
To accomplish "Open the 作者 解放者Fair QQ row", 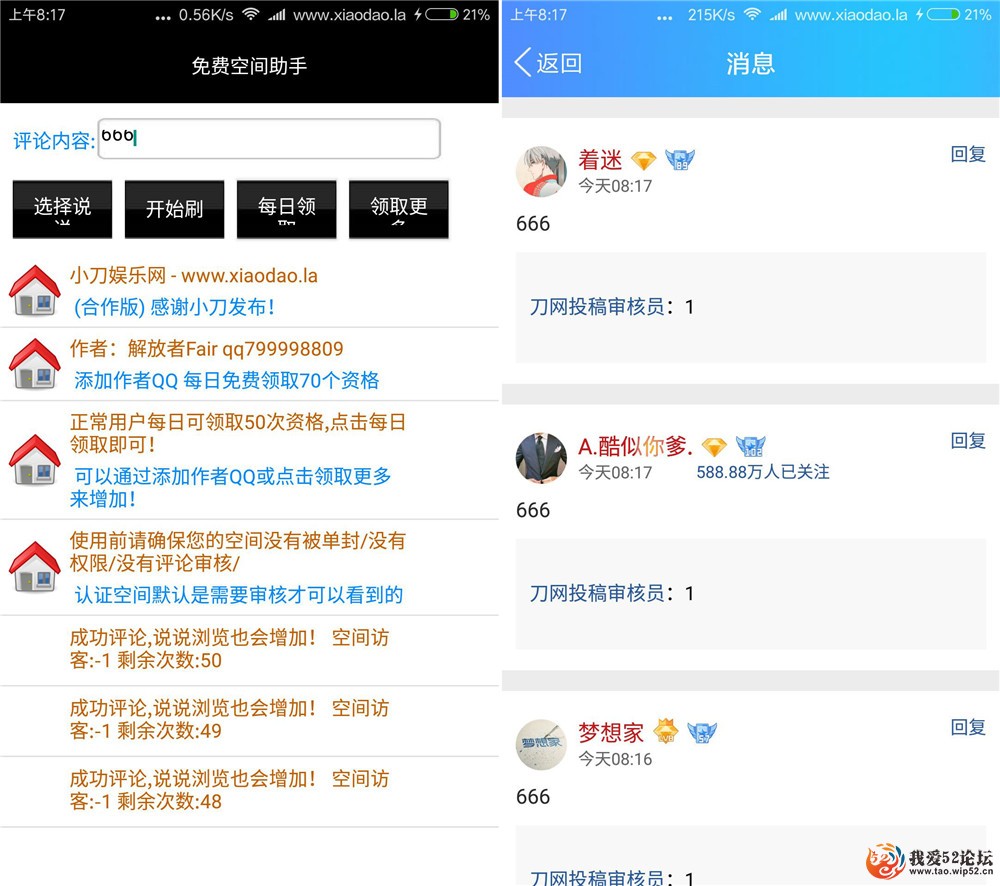I will (x=250, y=364).
